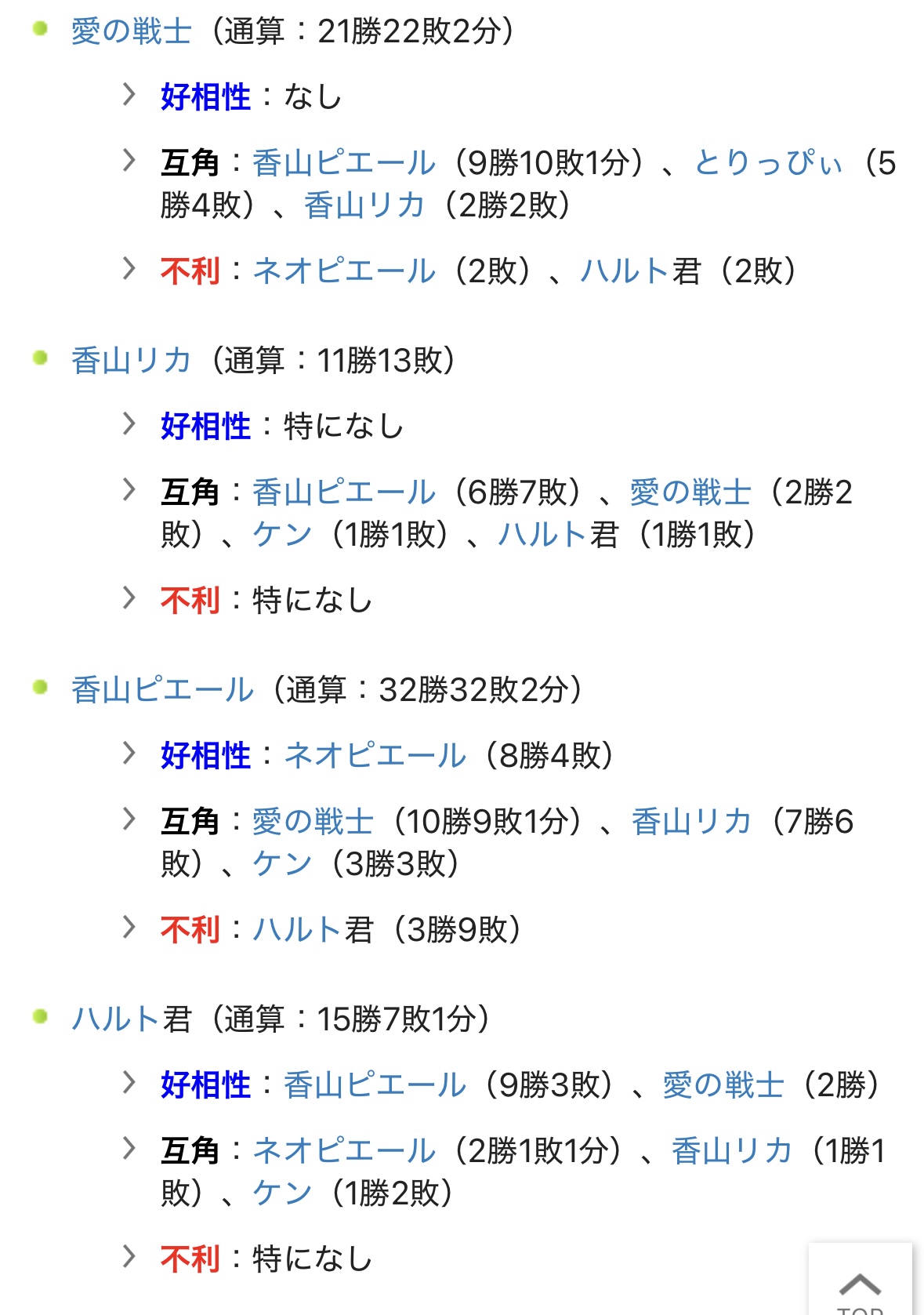The image size is (924, 1315).
Task: Tap 香山ピエール link showing 9勝3敗
Action: tap(375, 1085)
